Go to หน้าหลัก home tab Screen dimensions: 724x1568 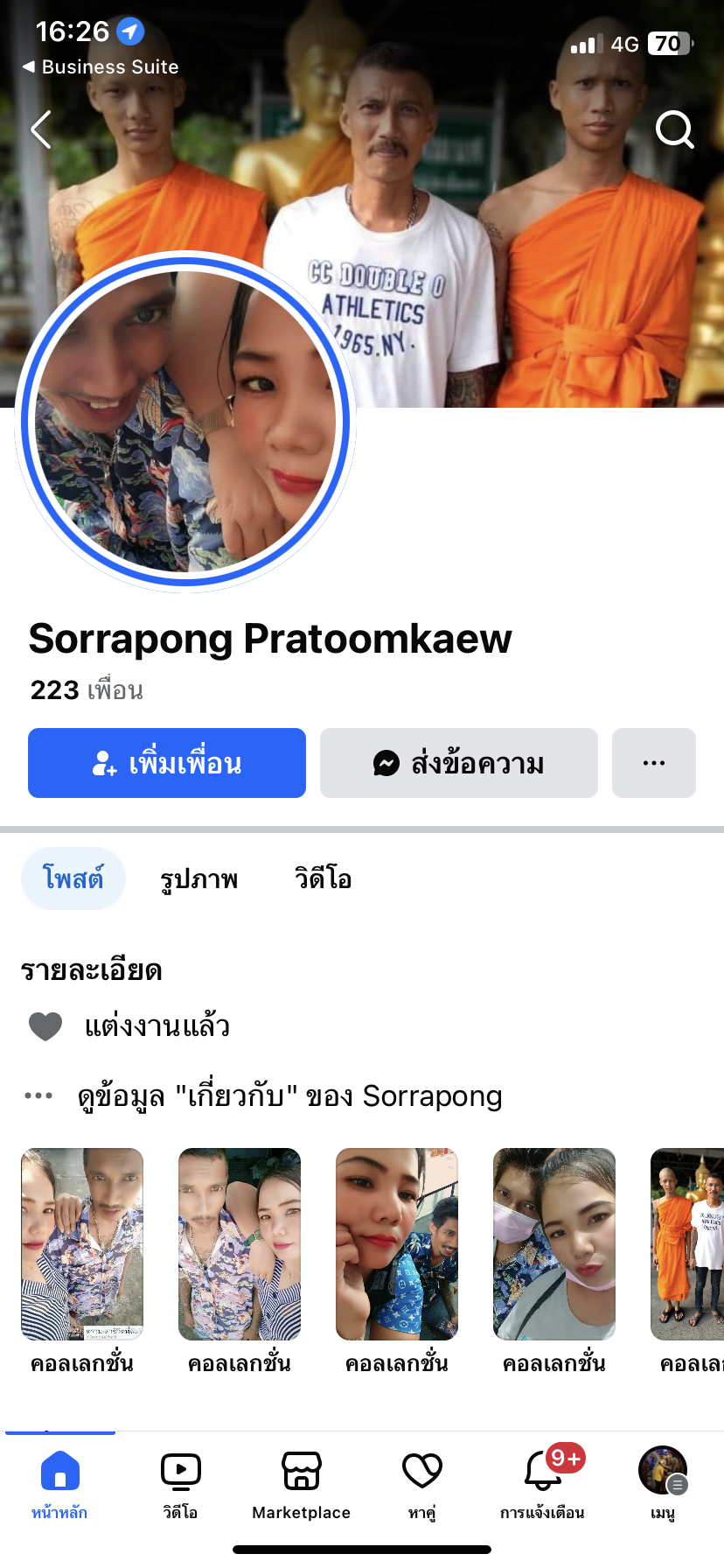[59, 1482]
